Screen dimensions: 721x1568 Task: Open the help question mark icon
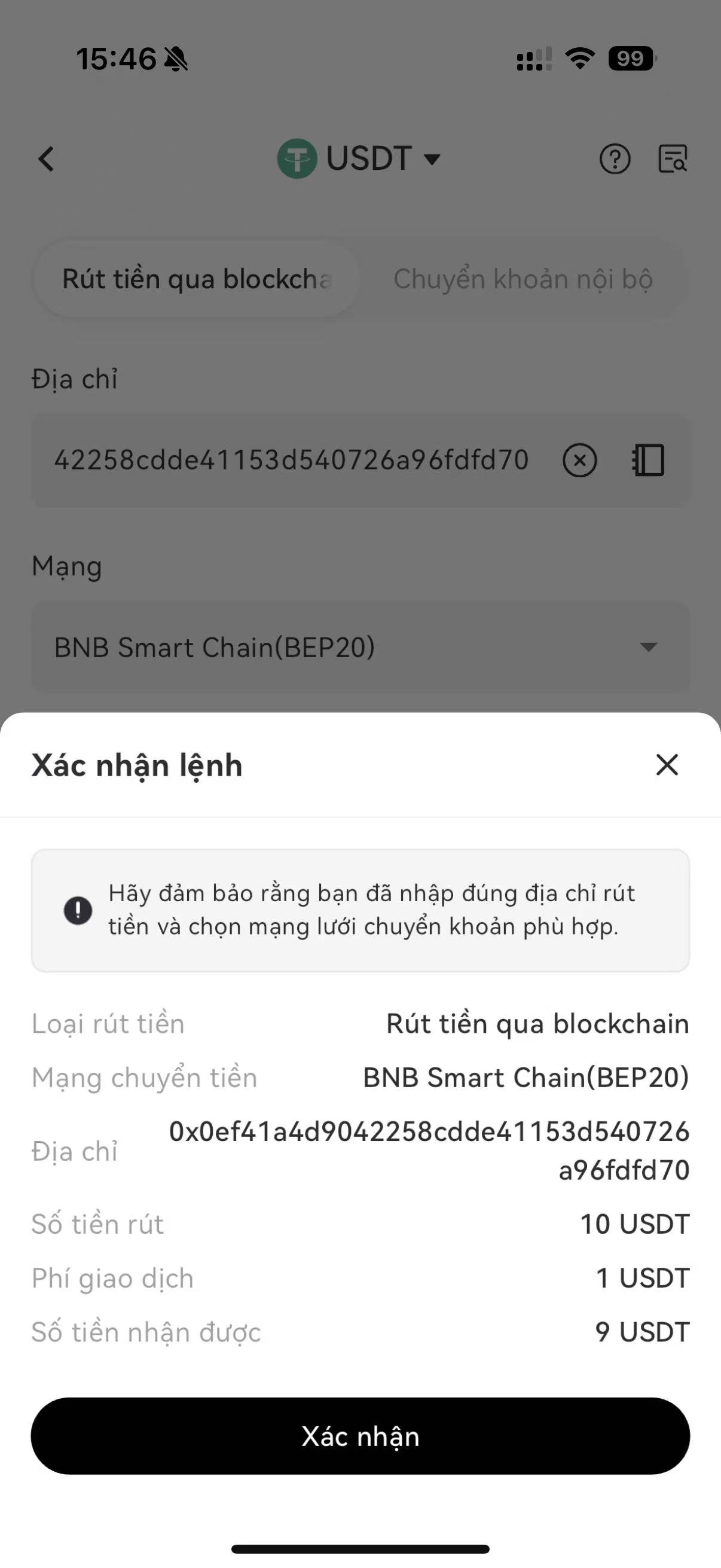click(615, 160)
